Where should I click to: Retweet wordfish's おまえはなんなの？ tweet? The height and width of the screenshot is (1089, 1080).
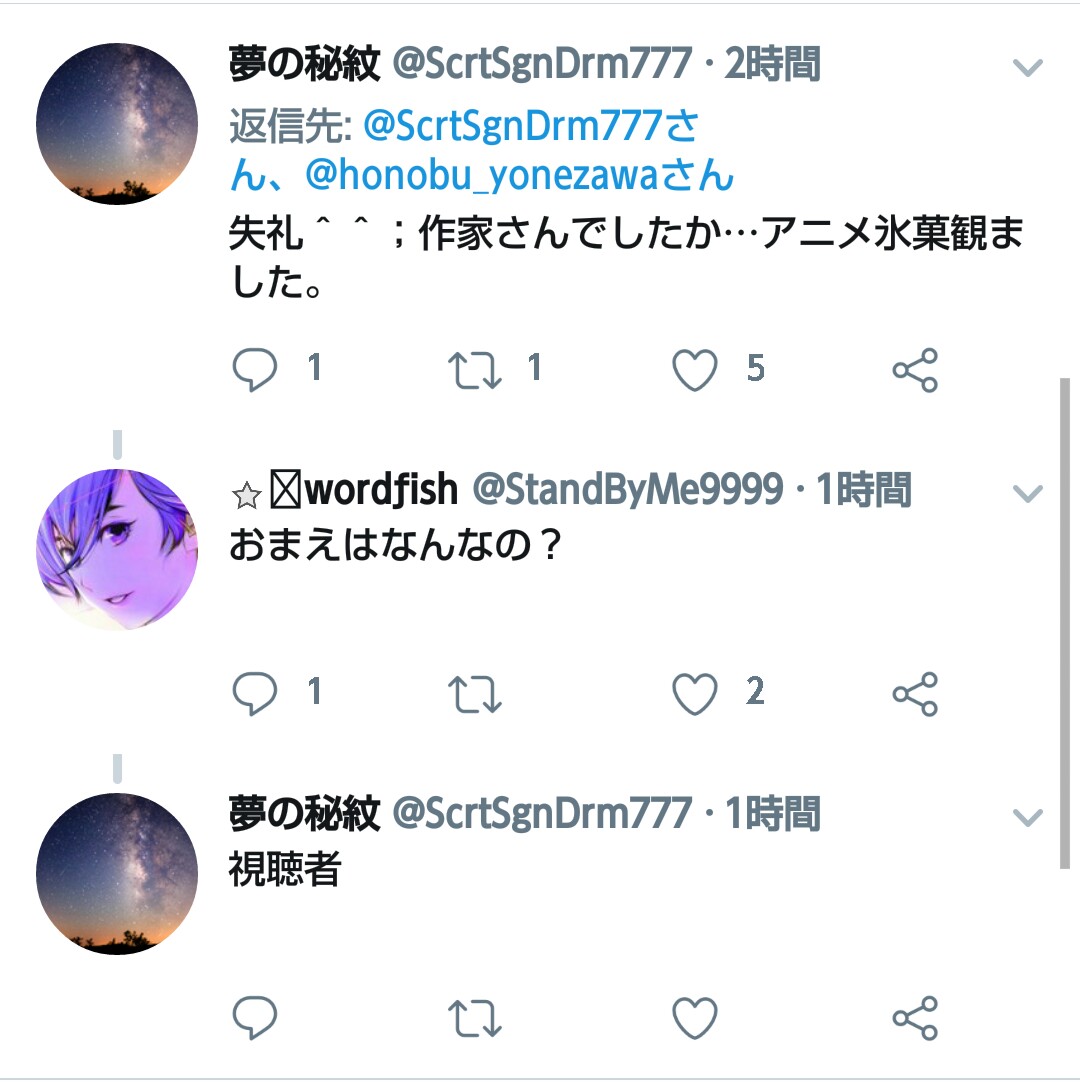tap(473, 694)
